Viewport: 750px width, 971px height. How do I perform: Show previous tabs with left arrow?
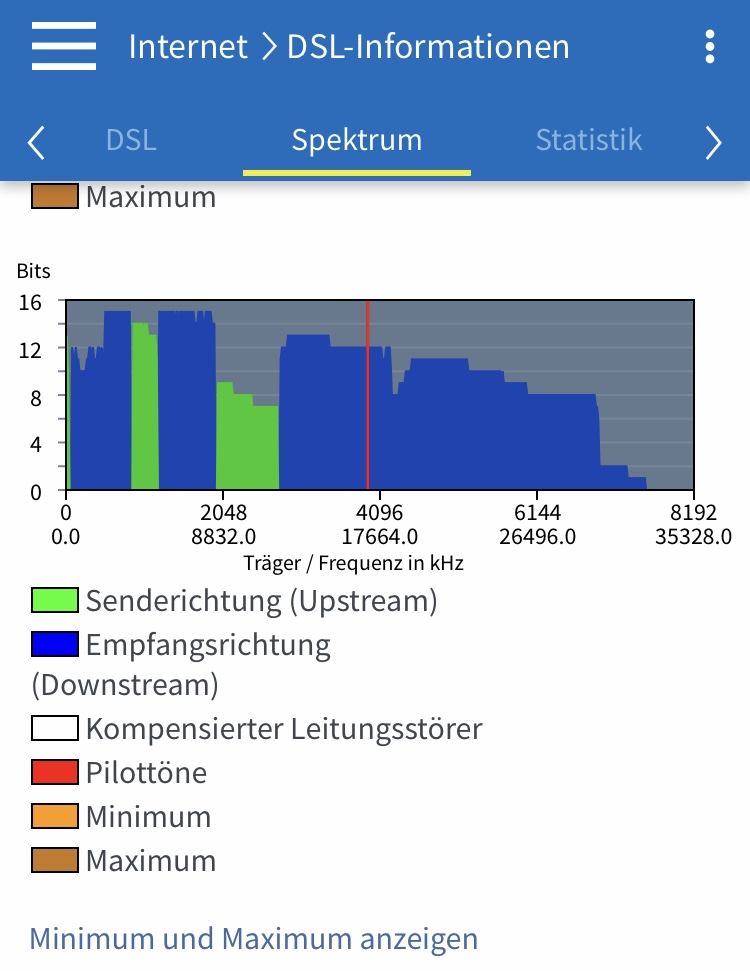click(36, 142)
